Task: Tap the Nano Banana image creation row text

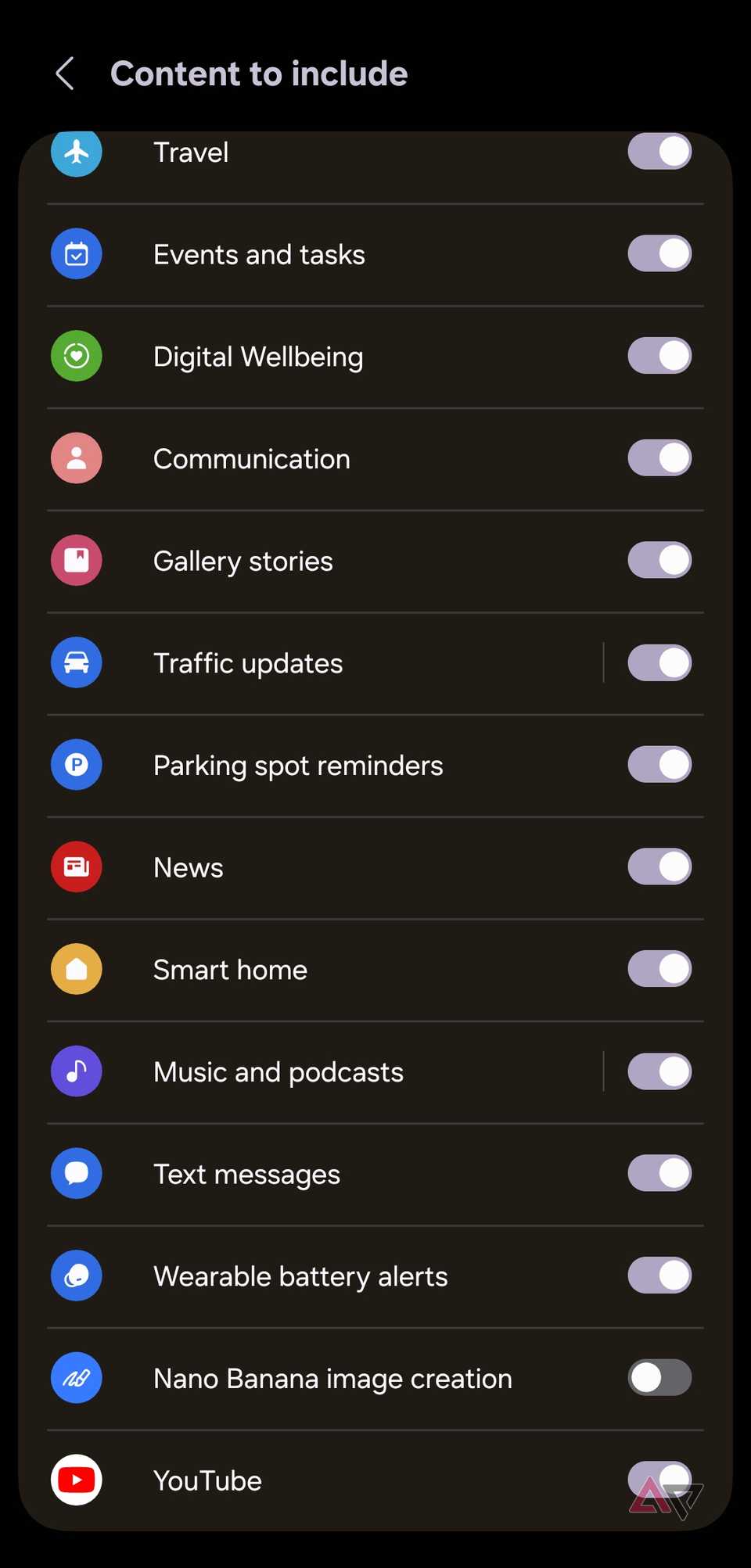Action: point(332,1378)
